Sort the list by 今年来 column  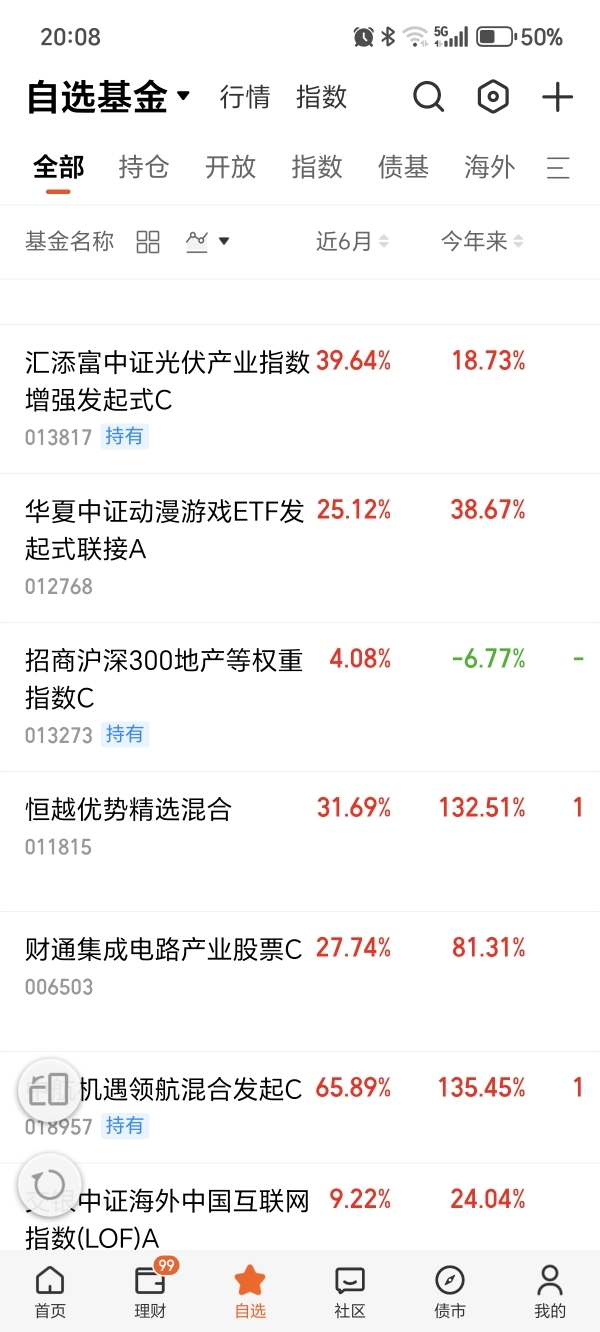(482, 241)
